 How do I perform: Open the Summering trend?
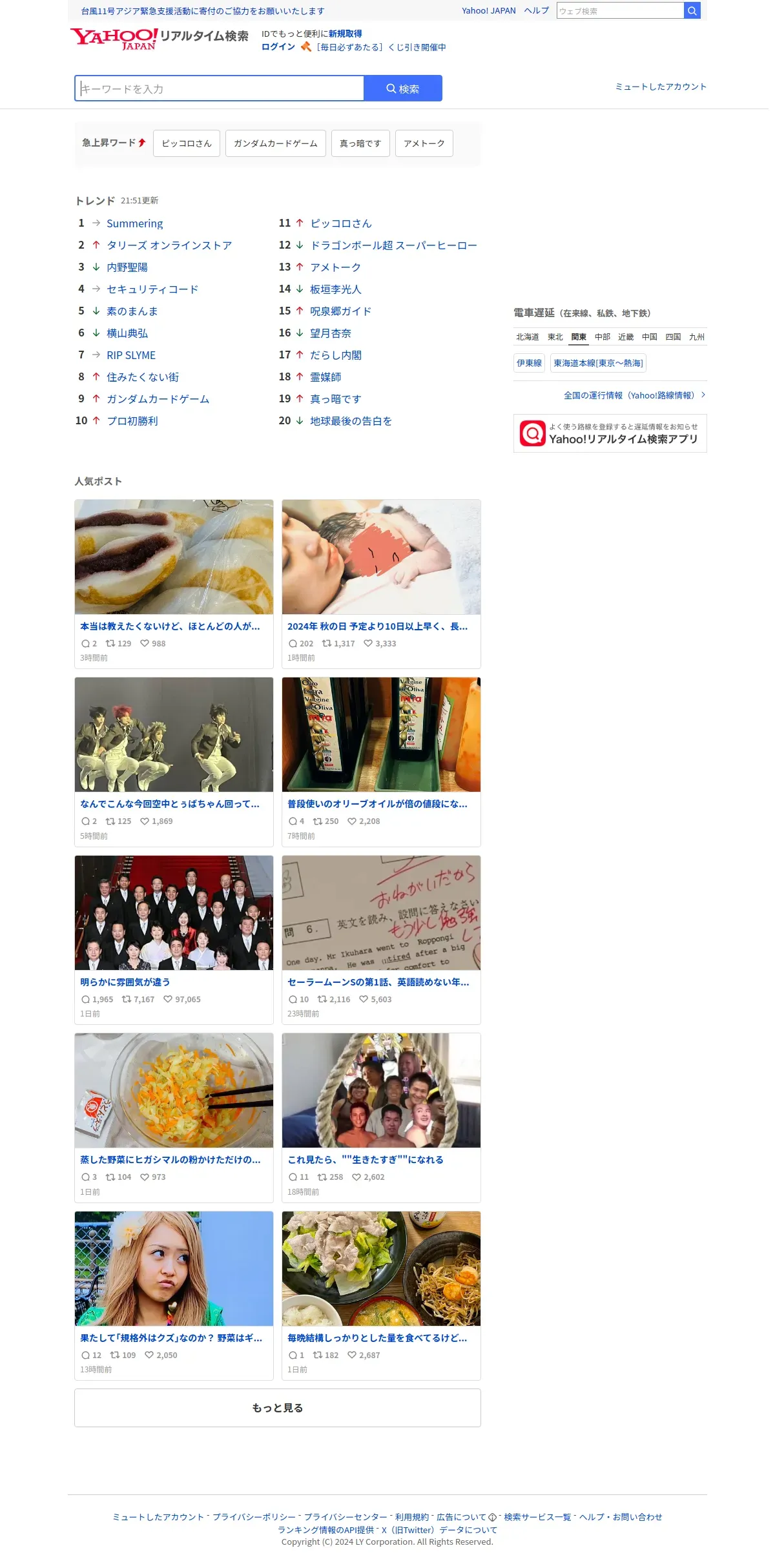134,223
